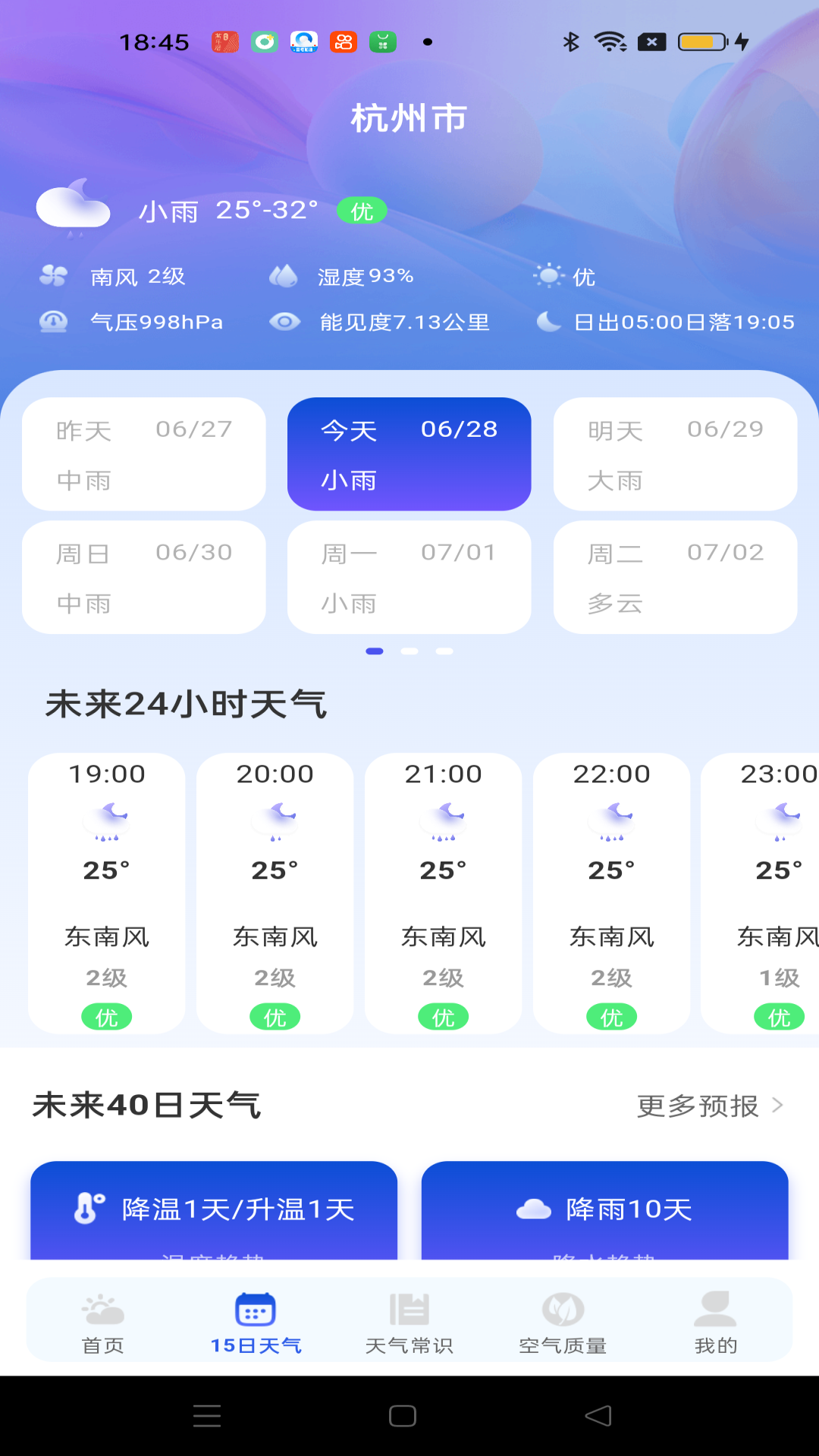The height and width of the screenshot is (1456, 819).
Task: Switch to the 我的 tab
Action: pyautogui.click(x=716, y=1323)
